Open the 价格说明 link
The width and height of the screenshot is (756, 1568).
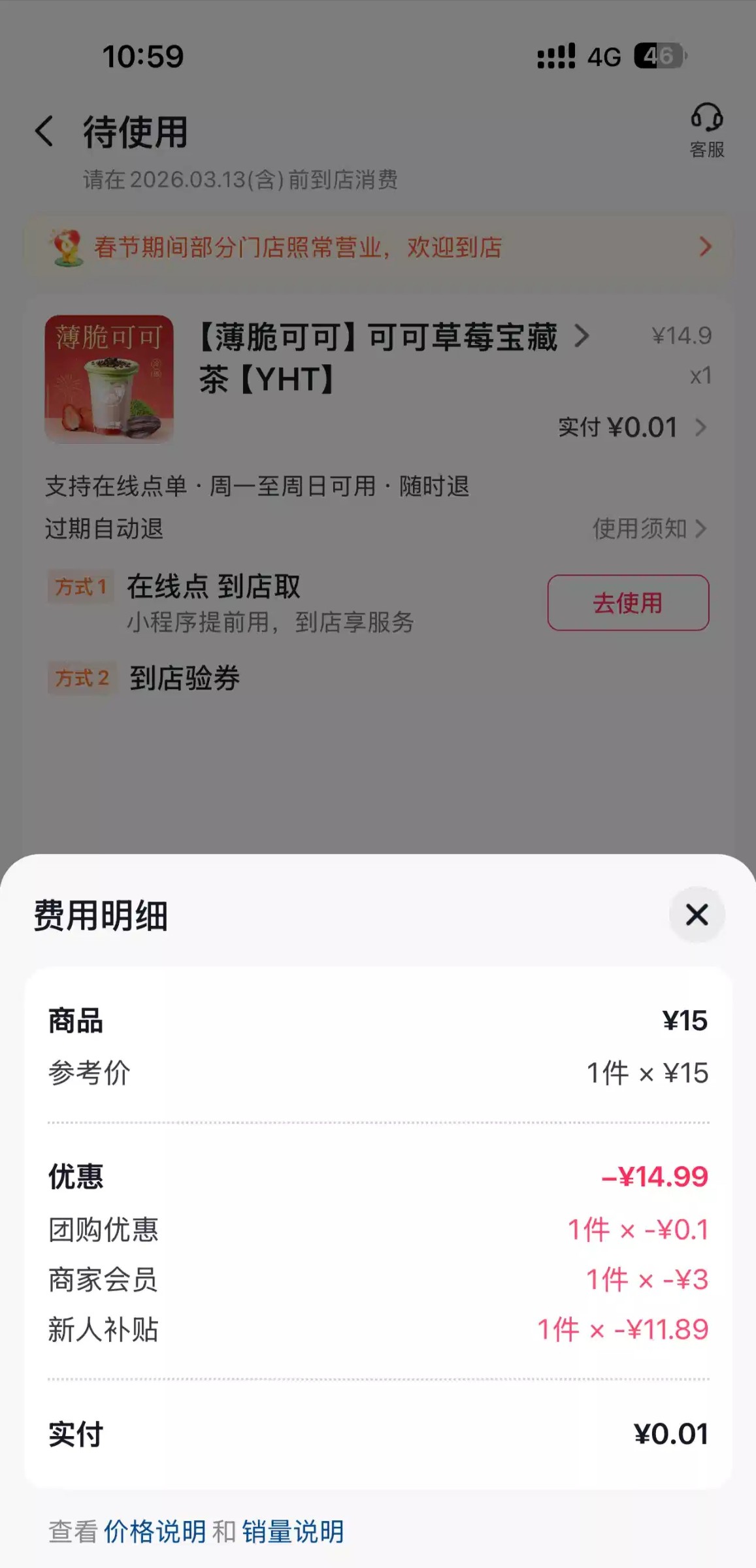click(x=155, y=1531)
